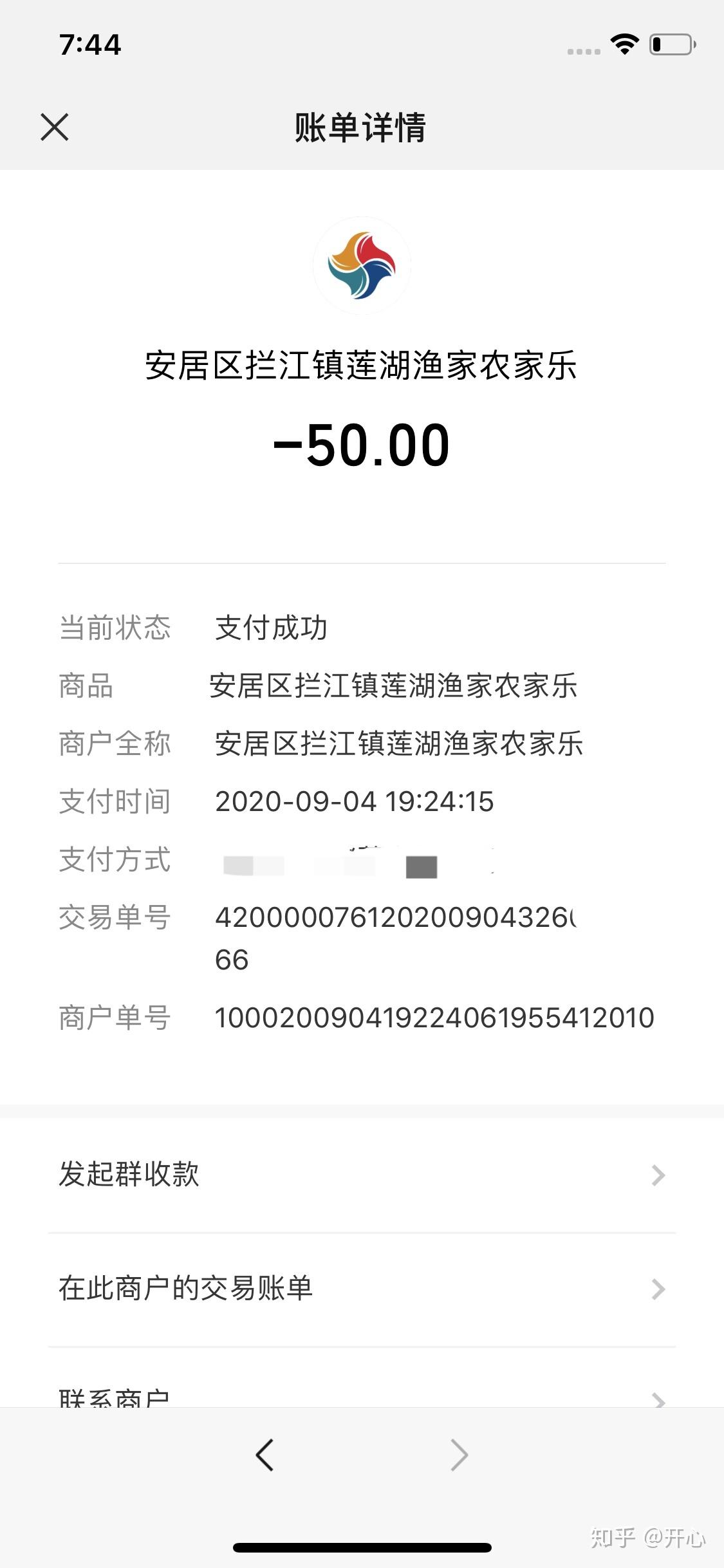The width and height of the screenshot is (724, 1568).
Task: Tap the bottom home indicator bar
Action: coord(362,1545)
